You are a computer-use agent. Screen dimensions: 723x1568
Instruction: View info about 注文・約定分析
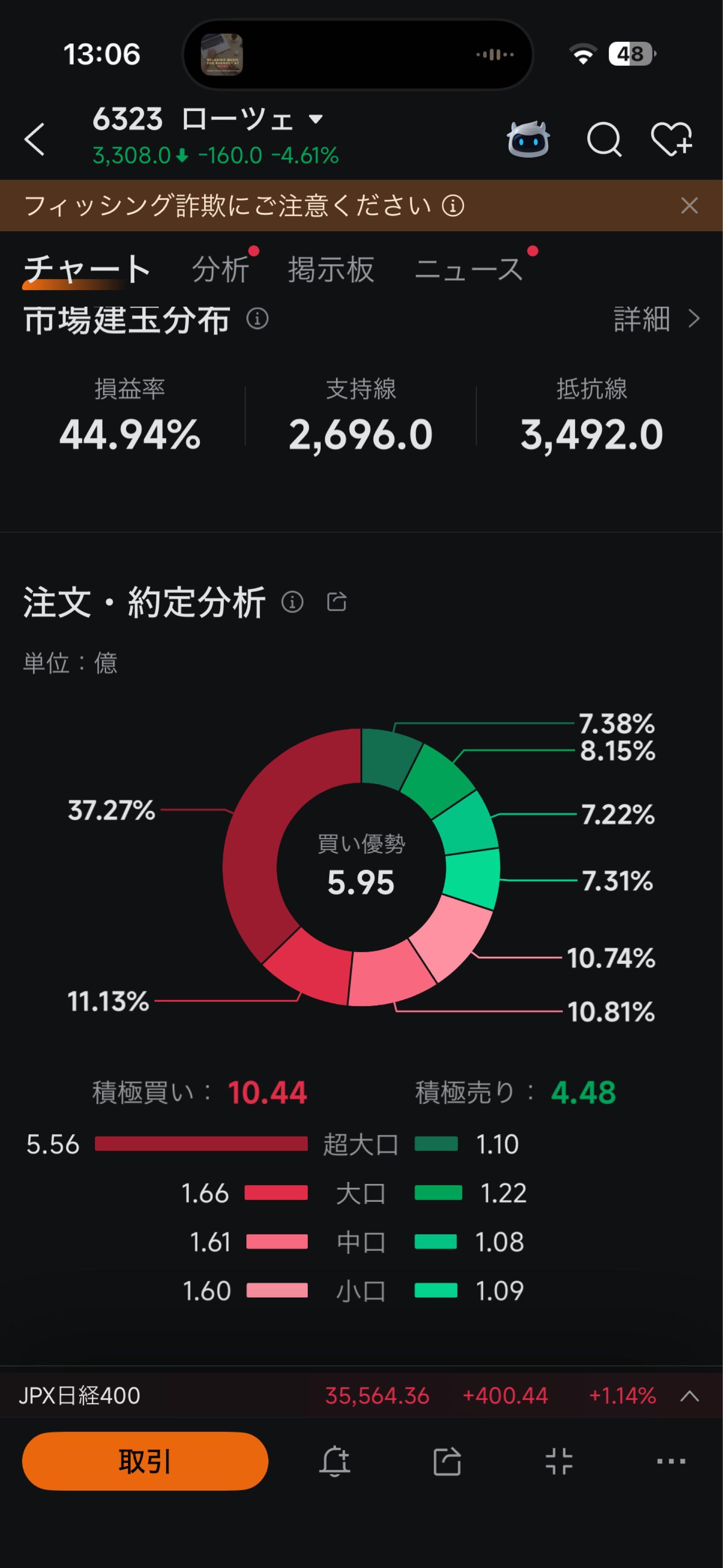point(293,602)
